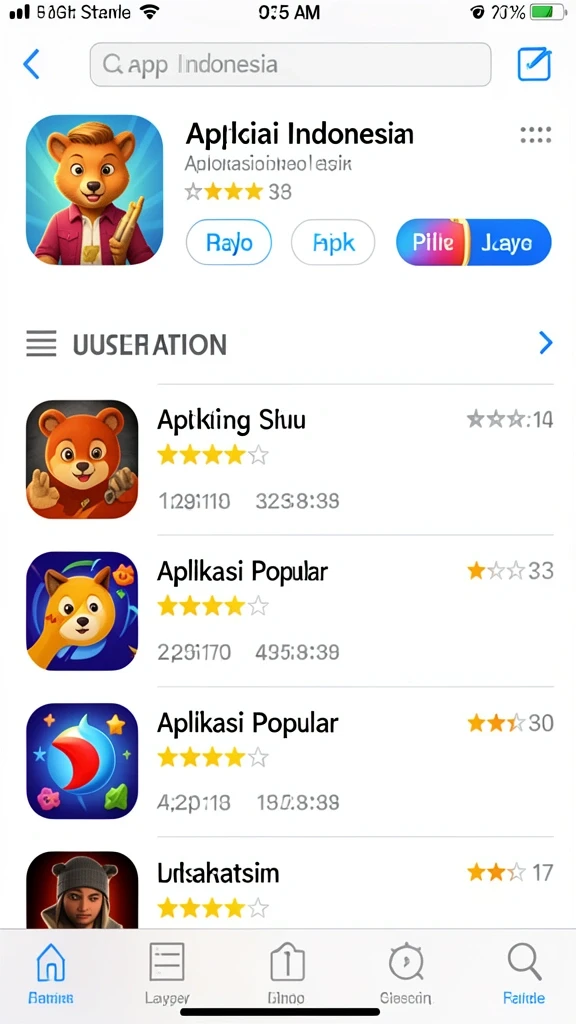Open the search tab with magnifier icon

click(524, 972)
